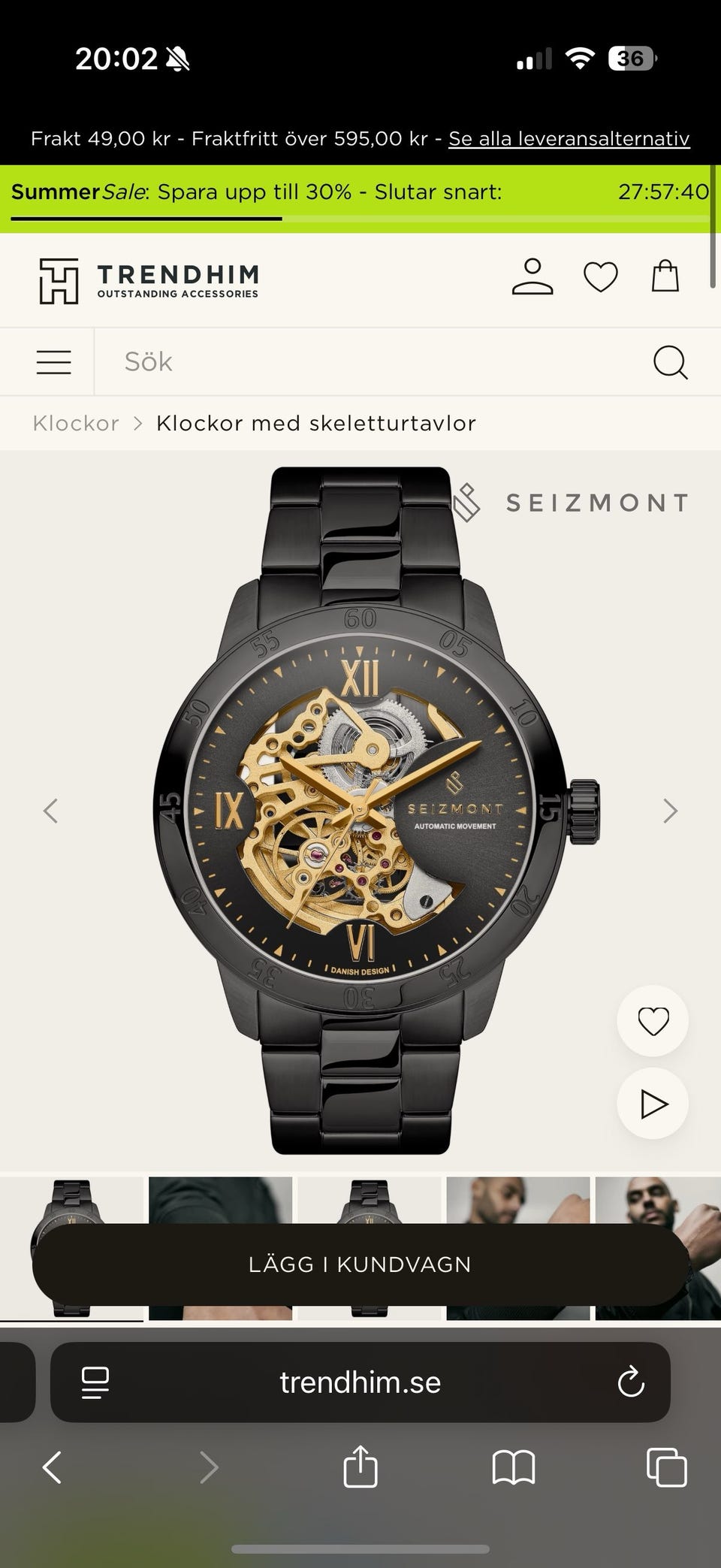Open the Safari tabs overview
Viewport: 721px width, 1568px height.
(666, 1467)
